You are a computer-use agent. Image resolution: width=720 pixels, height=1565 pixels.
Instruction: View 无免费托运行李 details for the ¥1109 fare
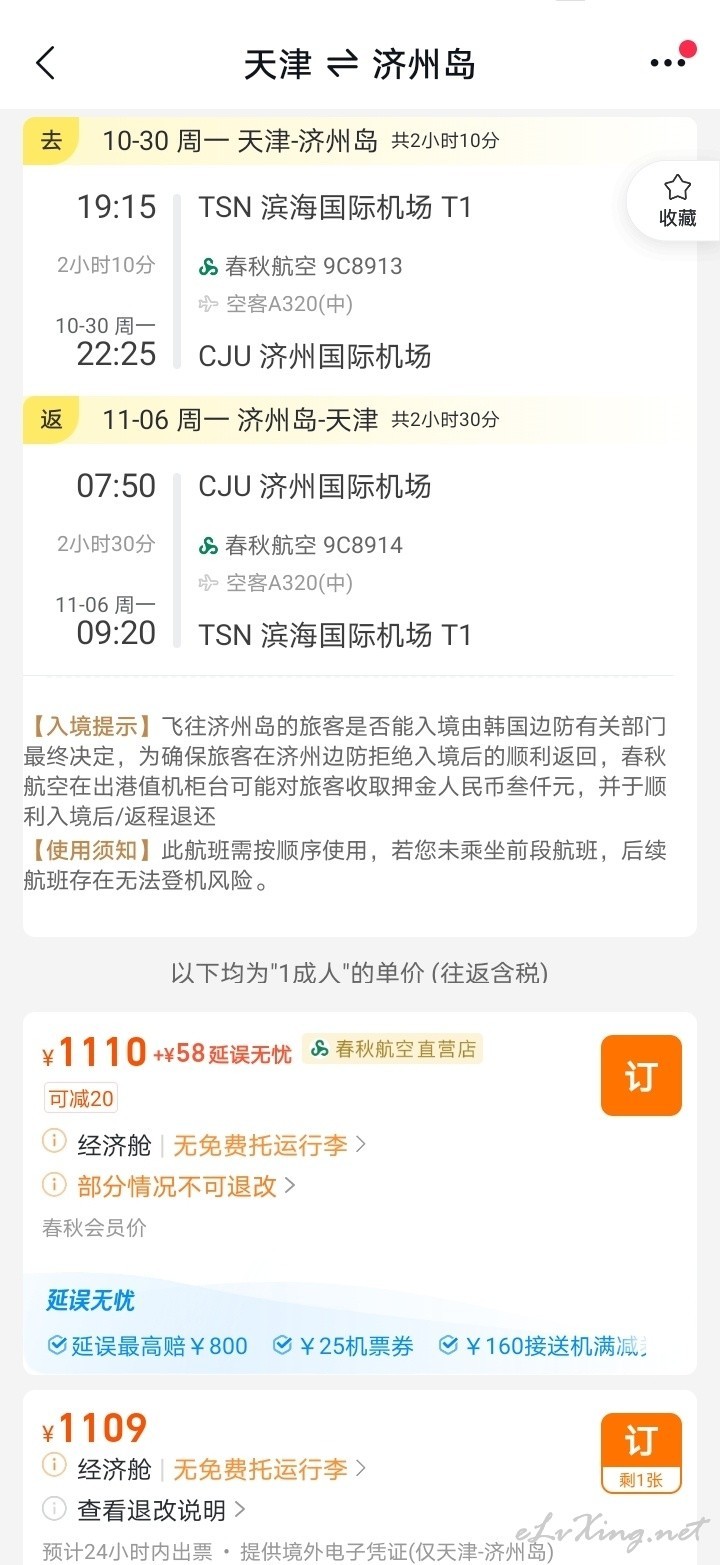(270, 1469)
